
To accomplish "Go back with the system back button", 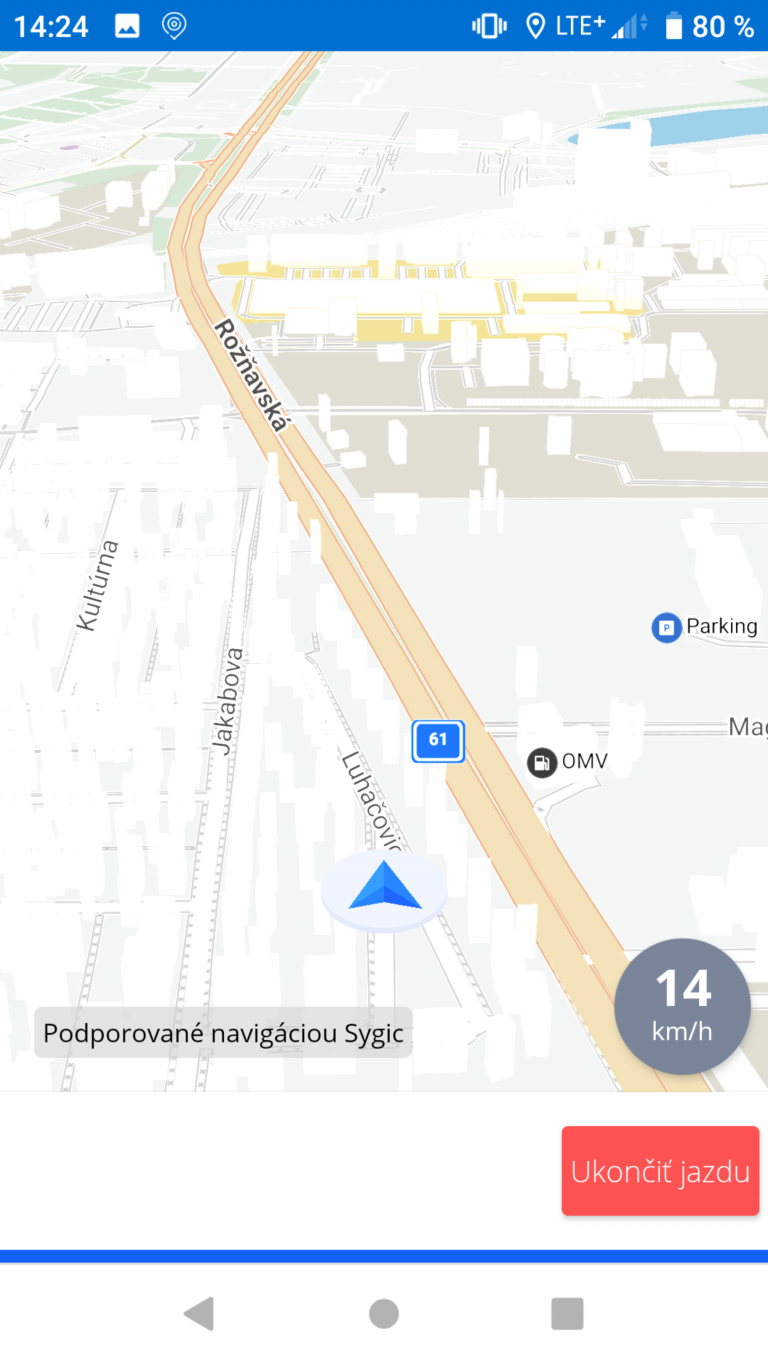I will click(199, 1314).
